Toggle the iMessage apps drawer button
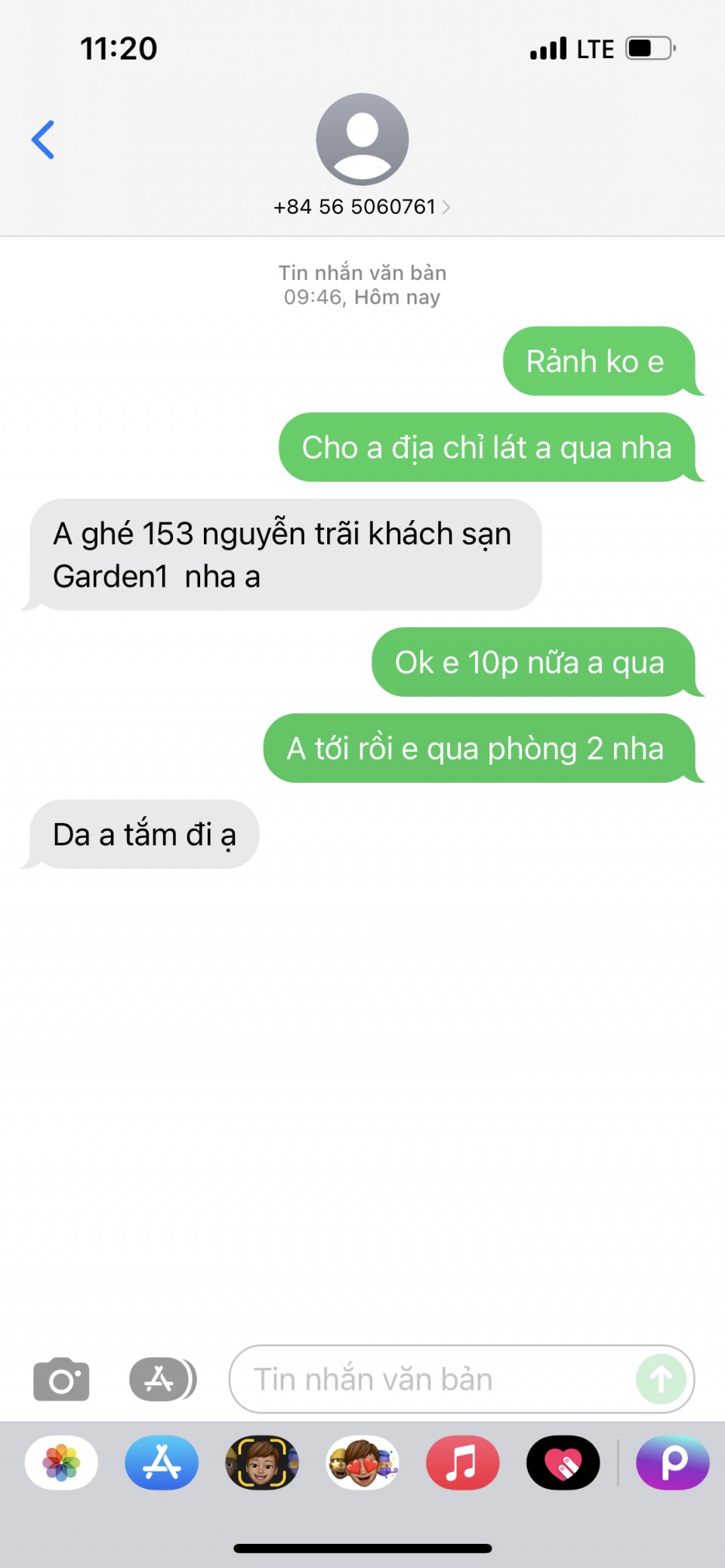725x1568 pixels. coord(162,1379)
